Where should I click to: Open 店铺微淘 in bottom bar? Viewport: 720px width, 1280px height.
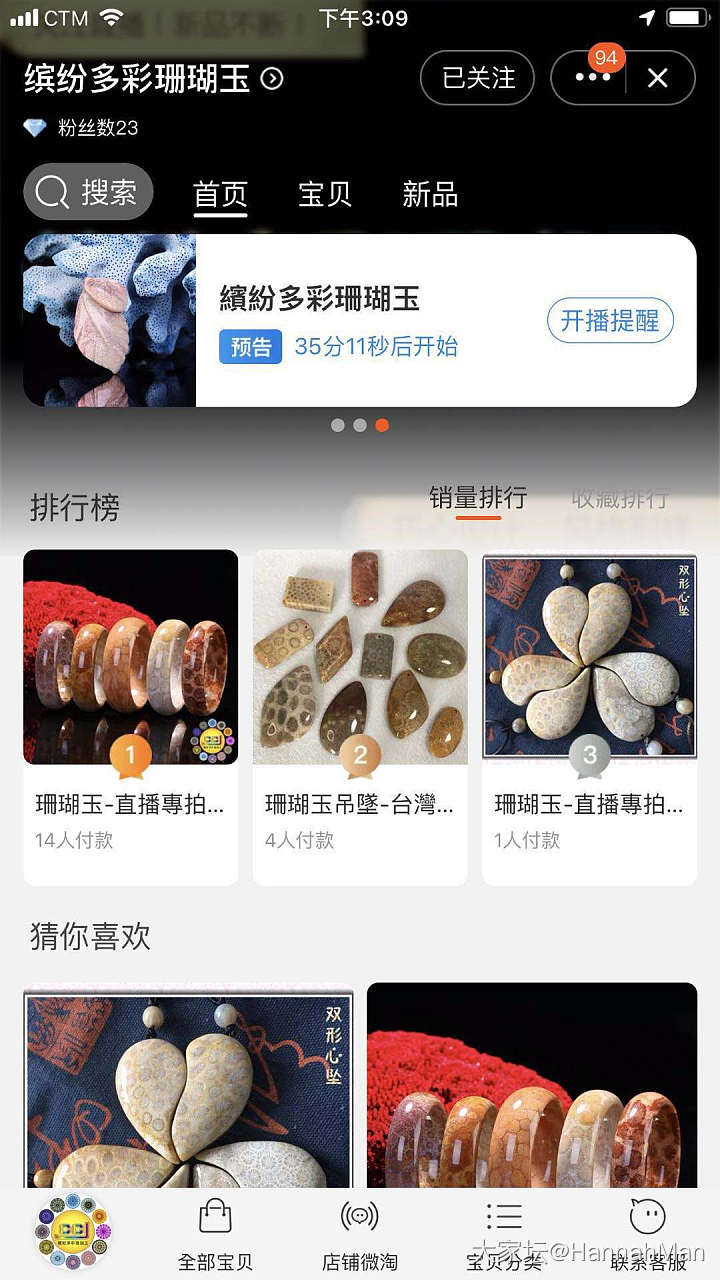click(360, 1234)
